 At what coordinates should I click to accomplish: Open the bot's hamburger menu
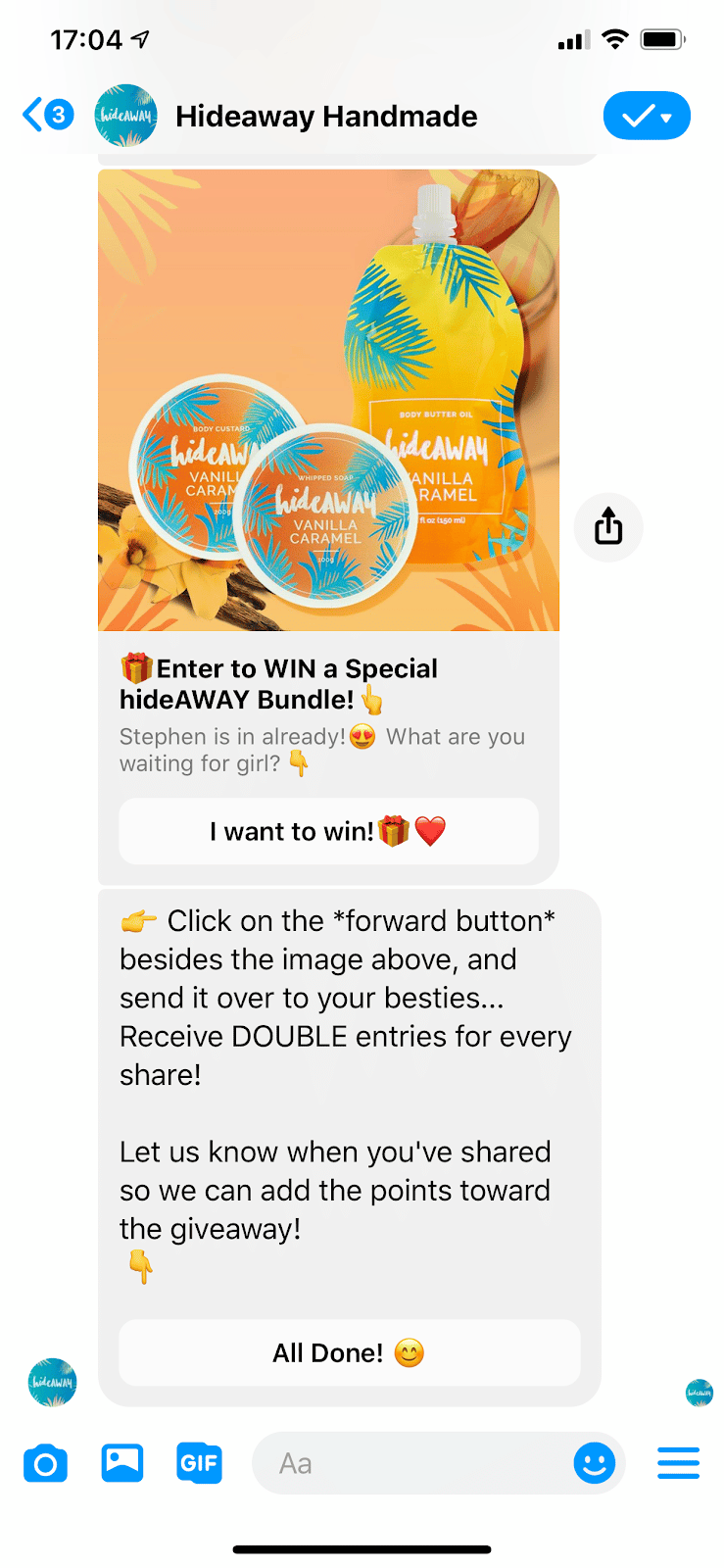tap(679, 1463)
